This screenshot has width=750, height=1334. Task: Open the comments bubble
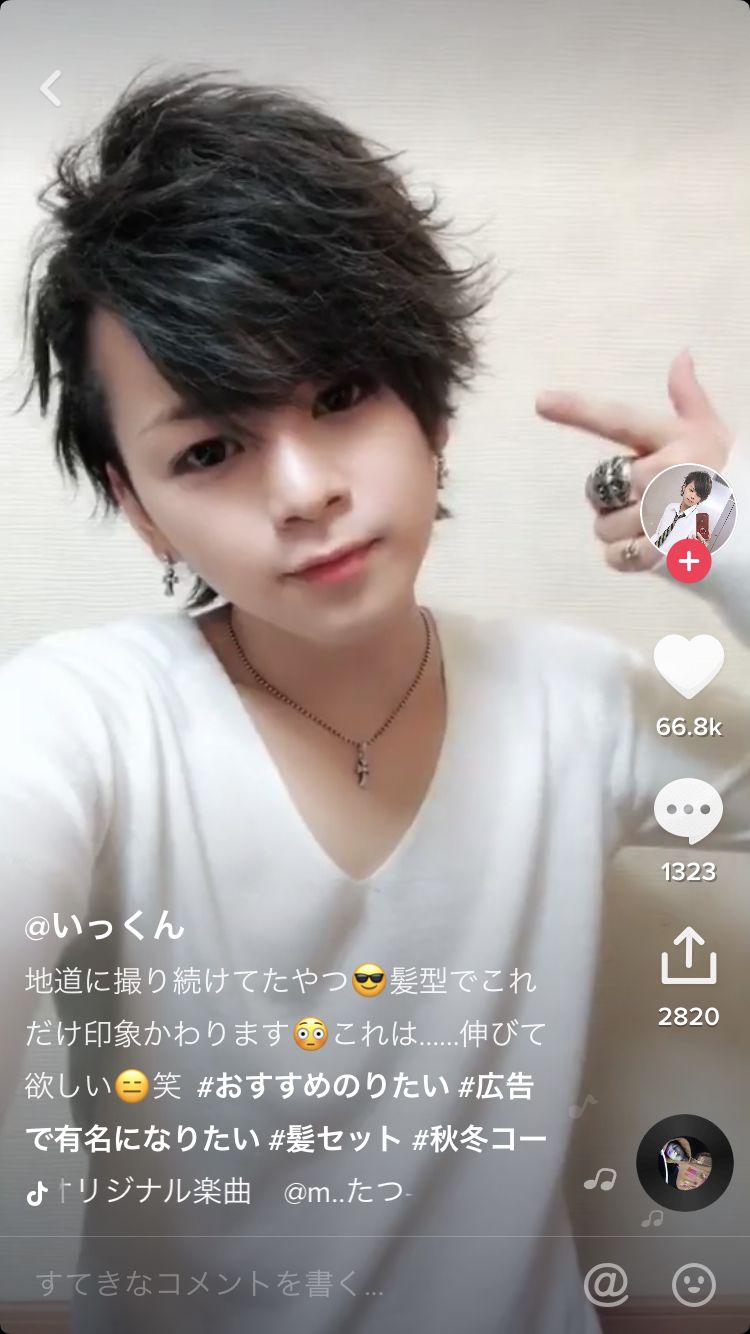[x=688, y=811]
